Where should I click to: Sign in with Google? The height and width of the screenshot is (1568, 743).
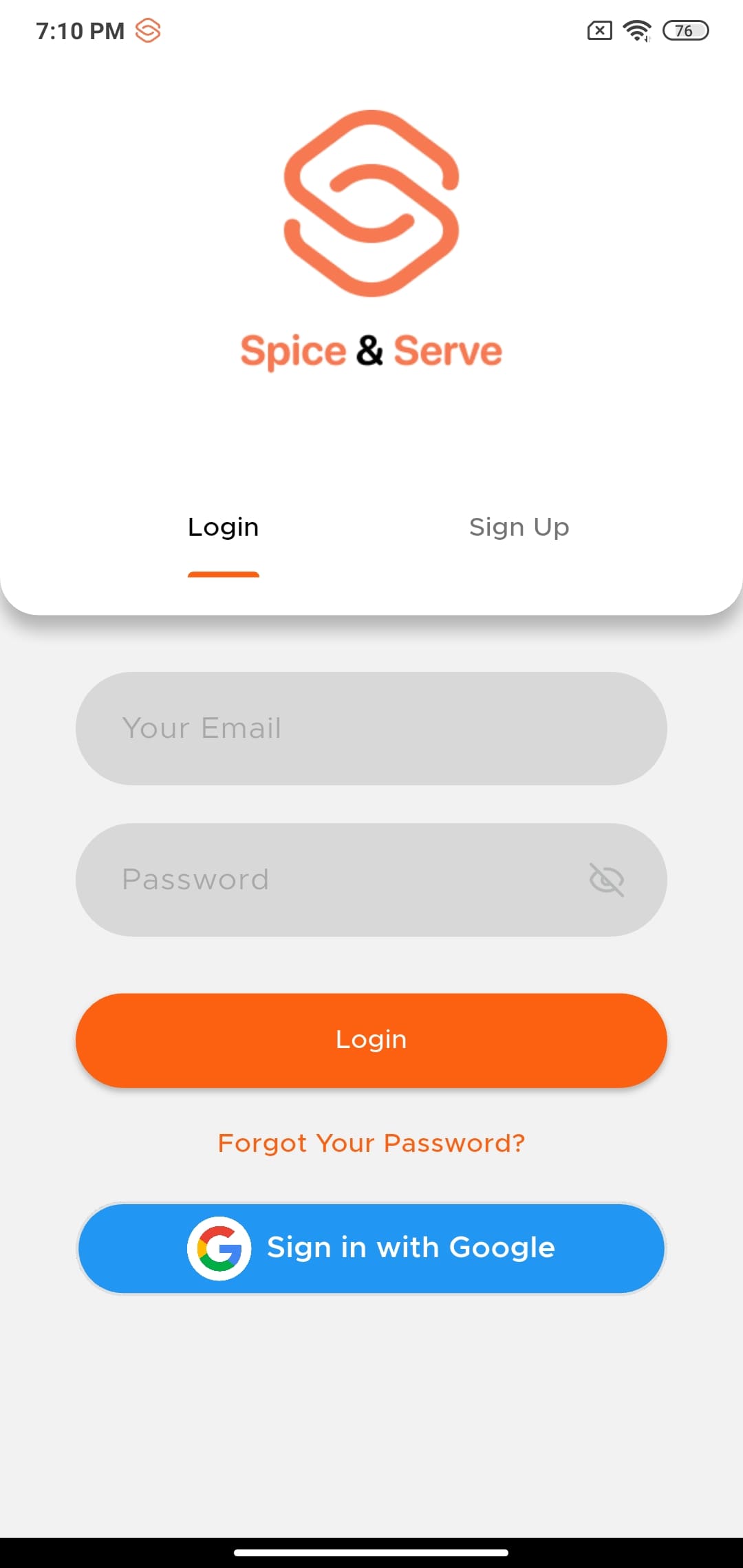(371, 1248)
